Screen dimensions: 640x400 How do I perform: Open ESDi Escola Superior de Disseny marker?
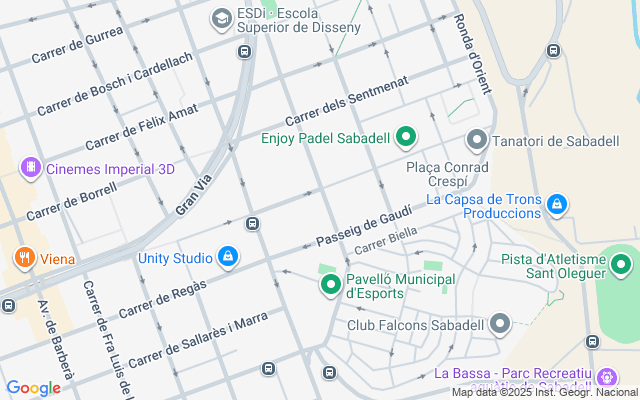click(x=222, y=18)
